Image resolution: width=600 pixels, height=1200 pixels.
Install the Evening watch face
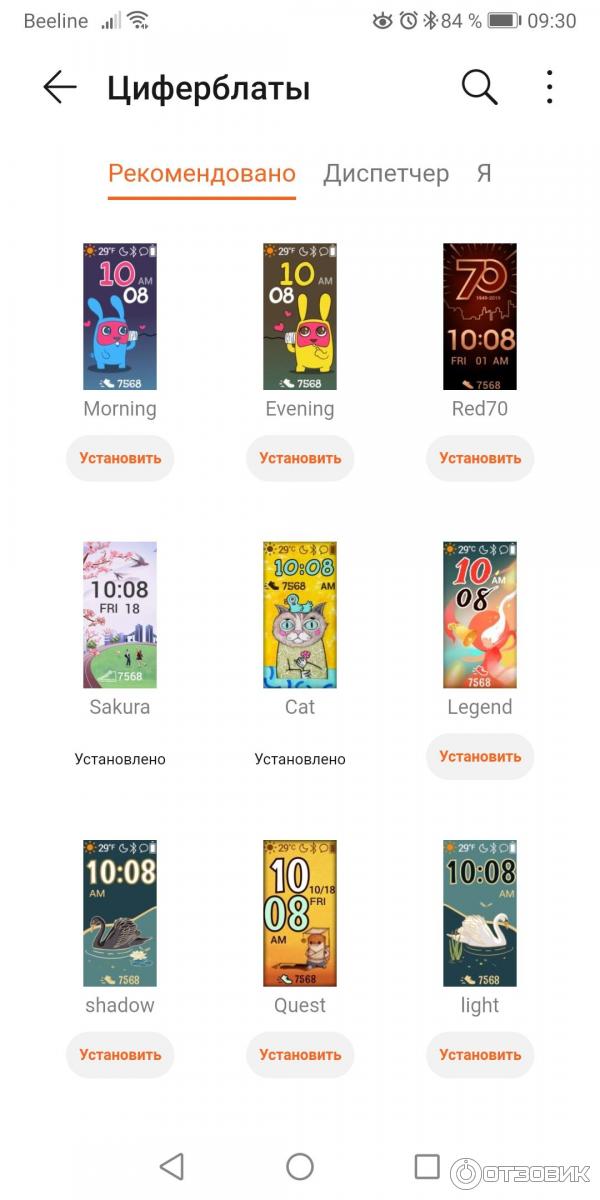300,458
